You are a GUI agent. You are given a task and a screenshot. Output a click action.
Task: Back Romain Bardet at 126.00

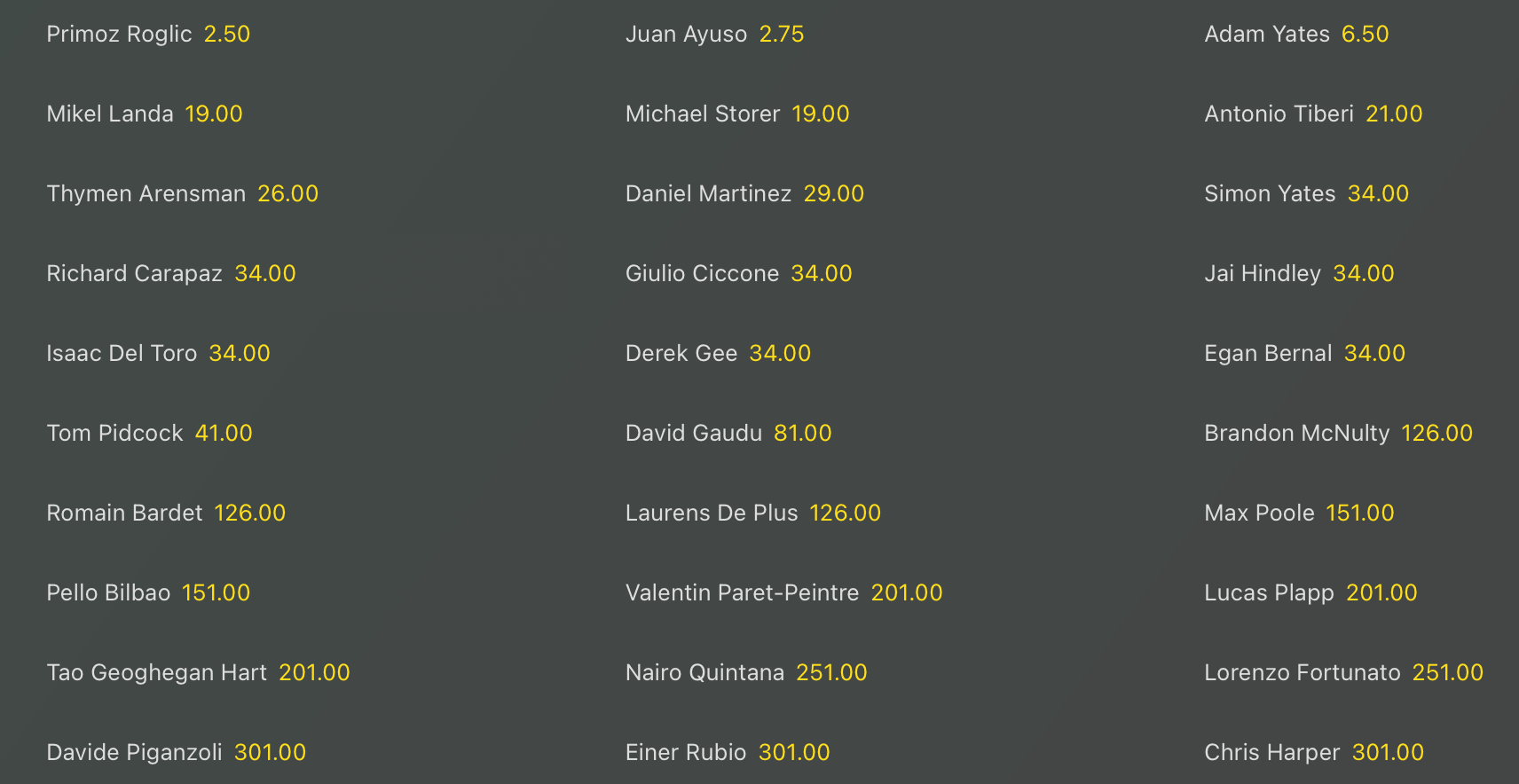[166, 514]
